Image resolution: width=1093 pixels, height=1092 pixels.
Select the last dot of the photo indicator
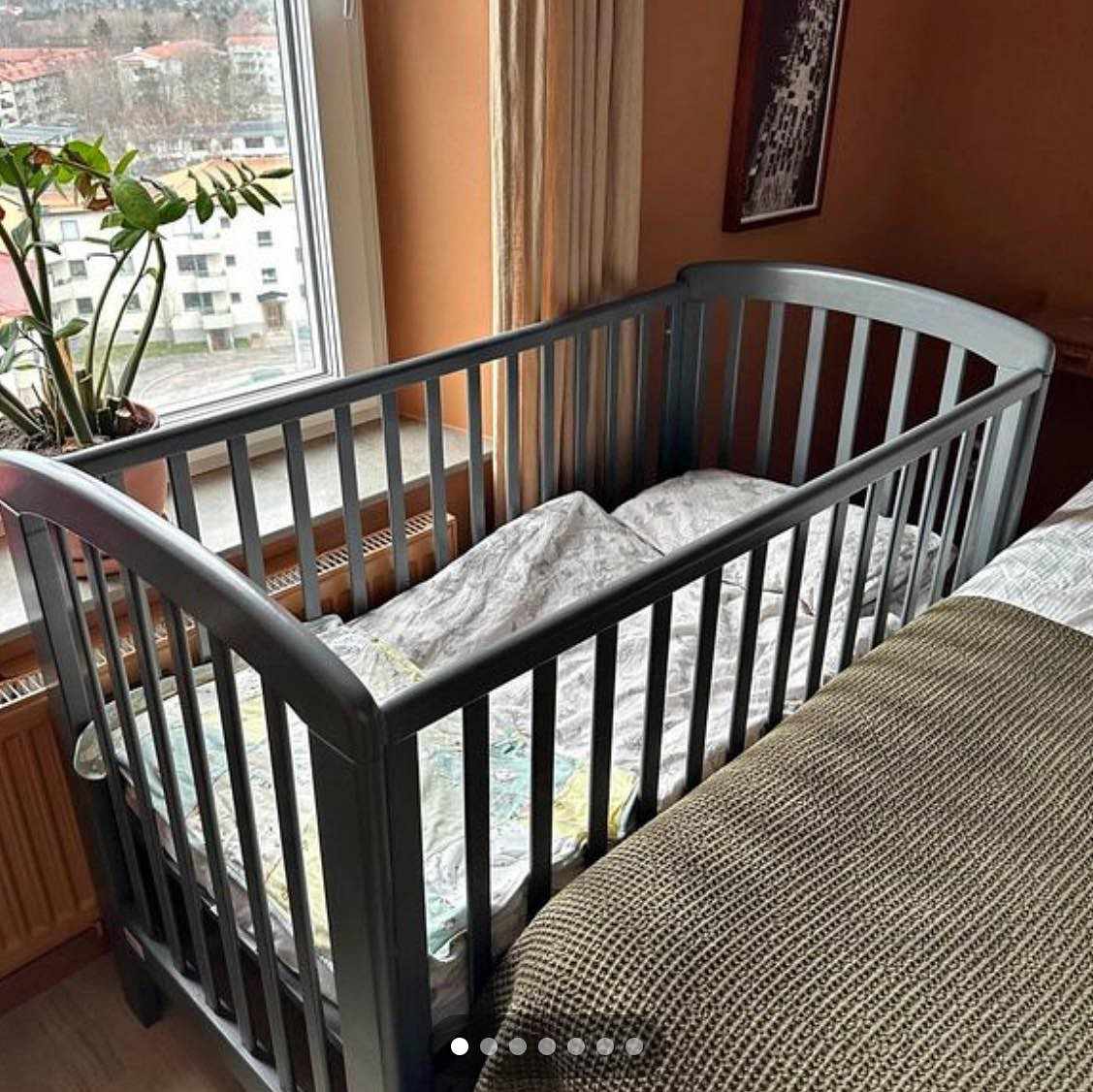point(634,1046)
